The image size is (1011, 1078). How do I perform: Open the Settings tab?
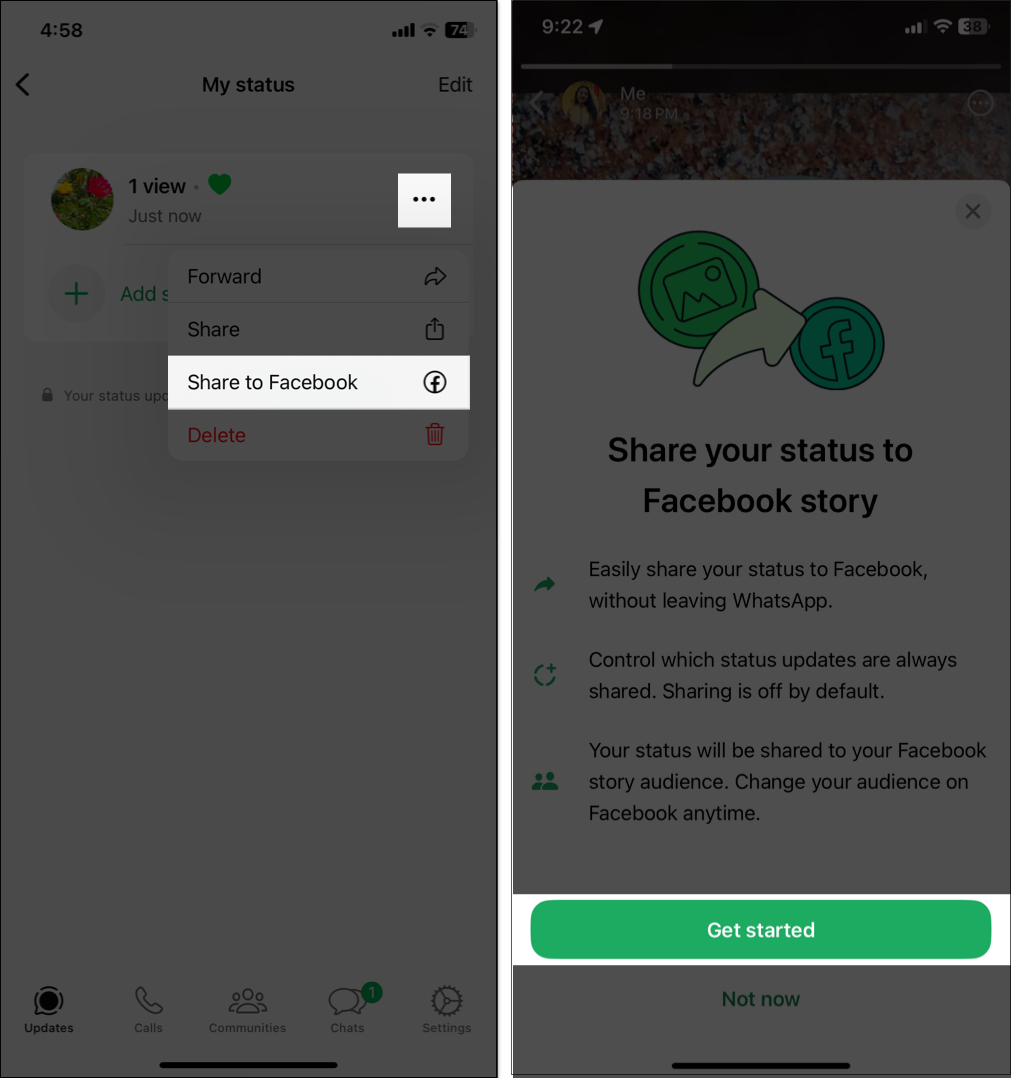click(446, 1009)
